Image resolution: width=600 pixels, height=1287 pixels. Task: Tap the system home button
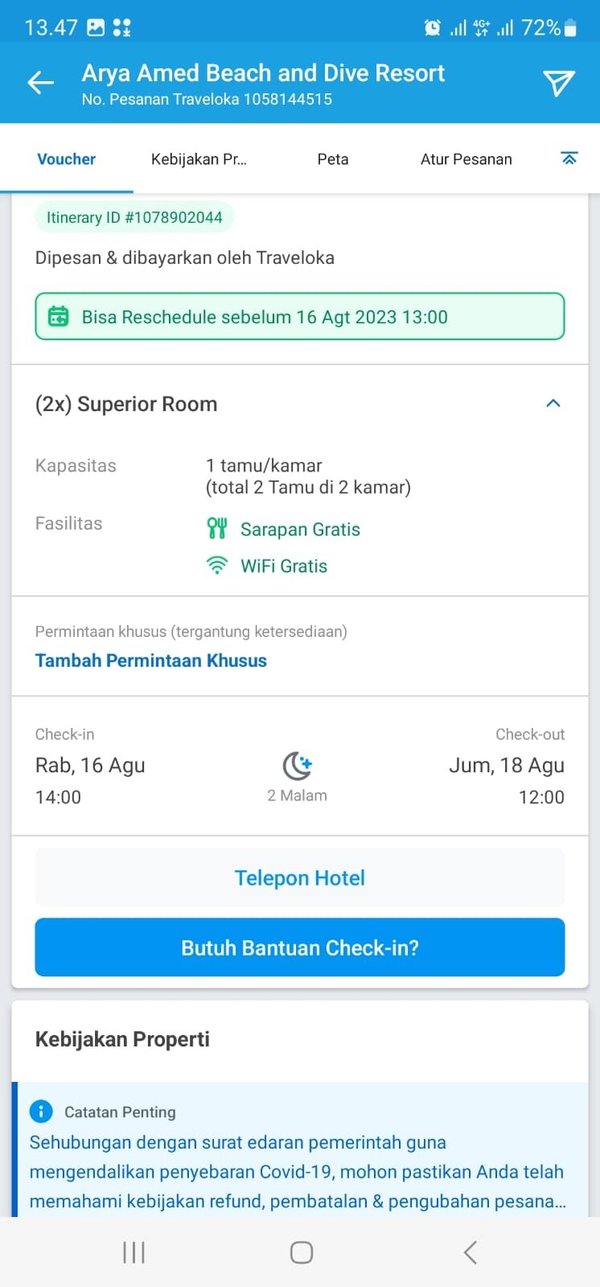click(301, 1252)
